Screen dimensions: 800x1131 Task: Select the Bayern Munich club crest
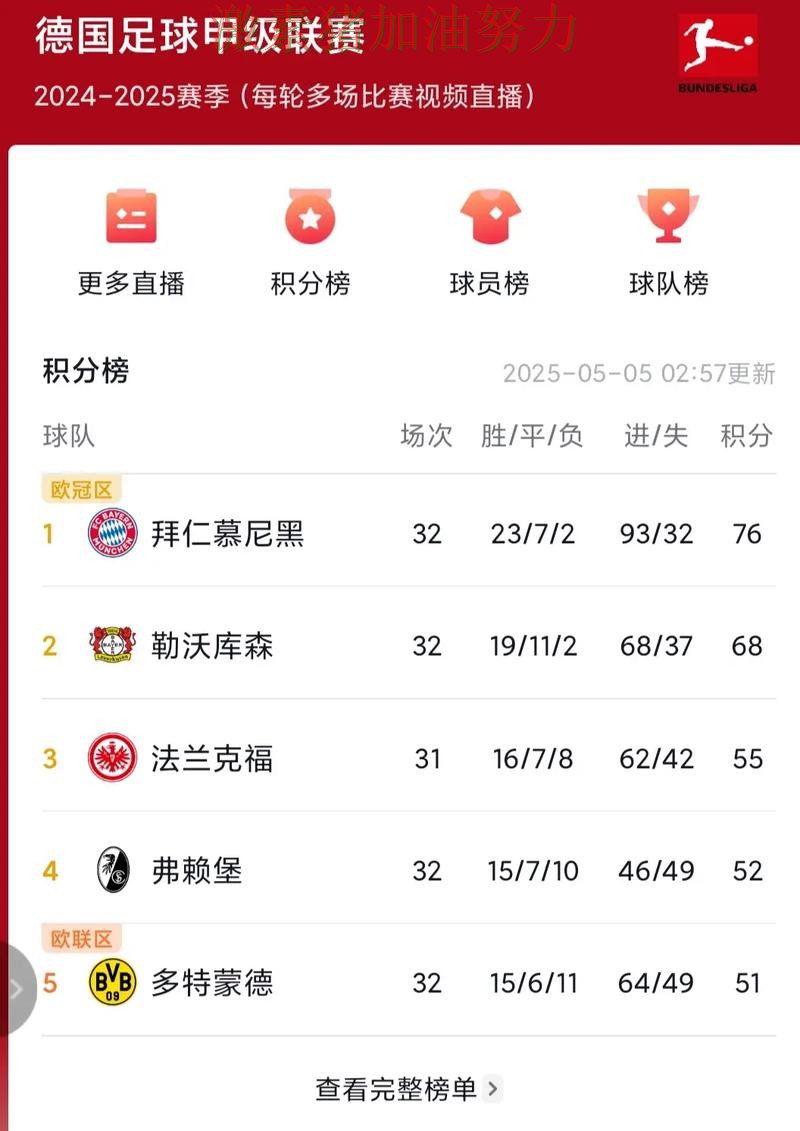111,534
